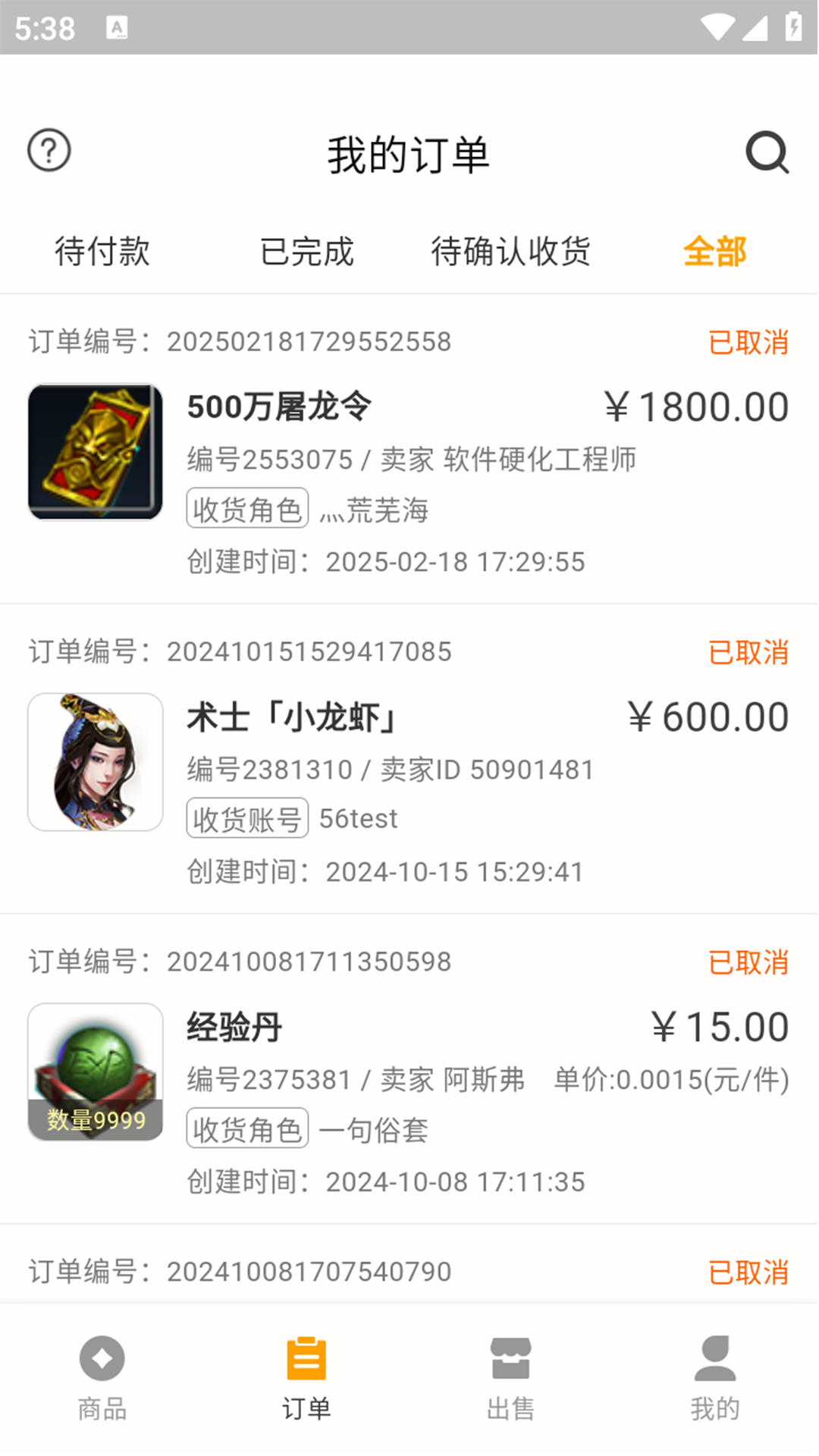Switch to the 已完成 tab
Screen dimensions: 819x1456
(x=307, y=252)
